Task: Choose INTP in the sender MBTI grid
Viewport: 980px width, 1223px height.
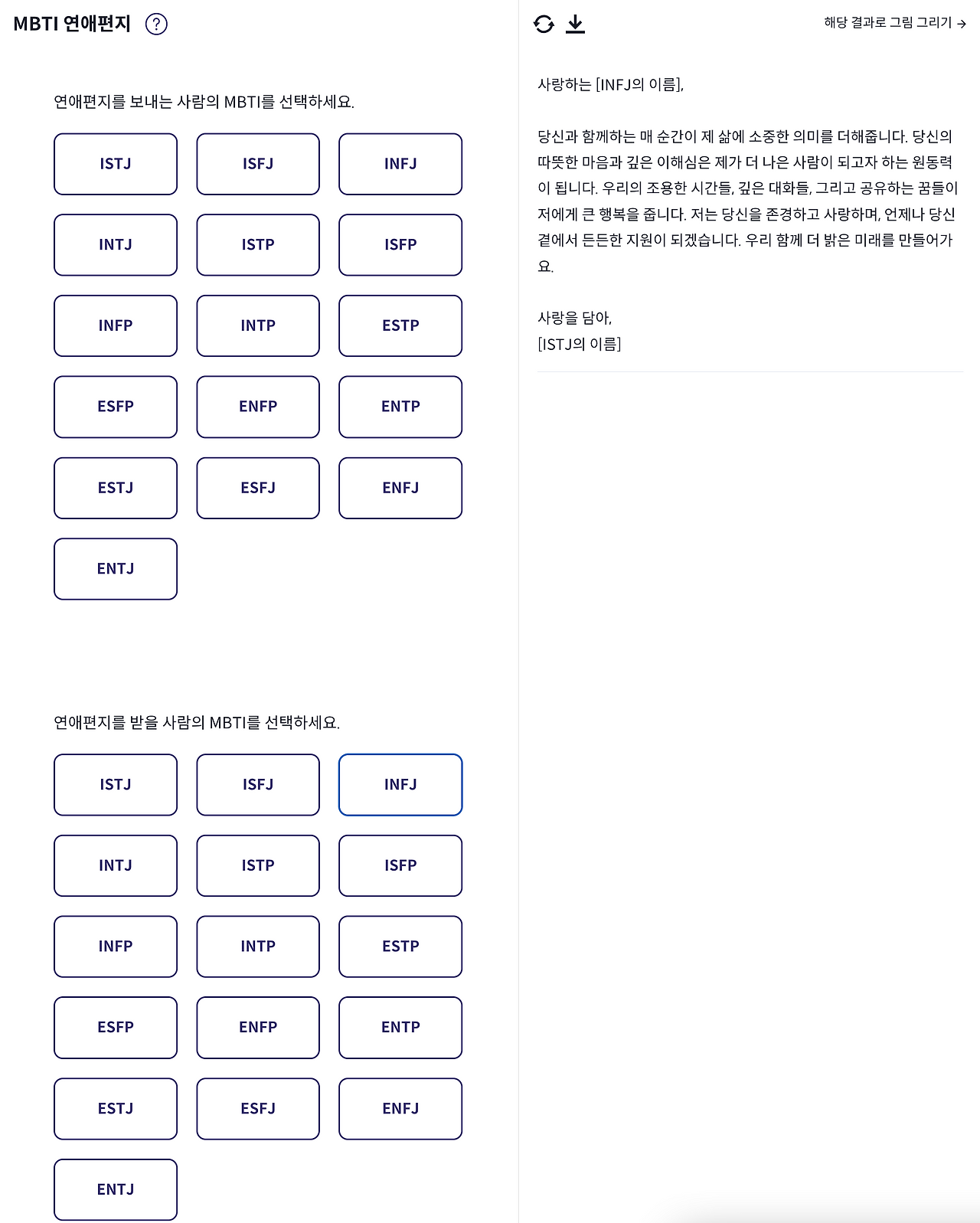Action: (x=257, y=325)
